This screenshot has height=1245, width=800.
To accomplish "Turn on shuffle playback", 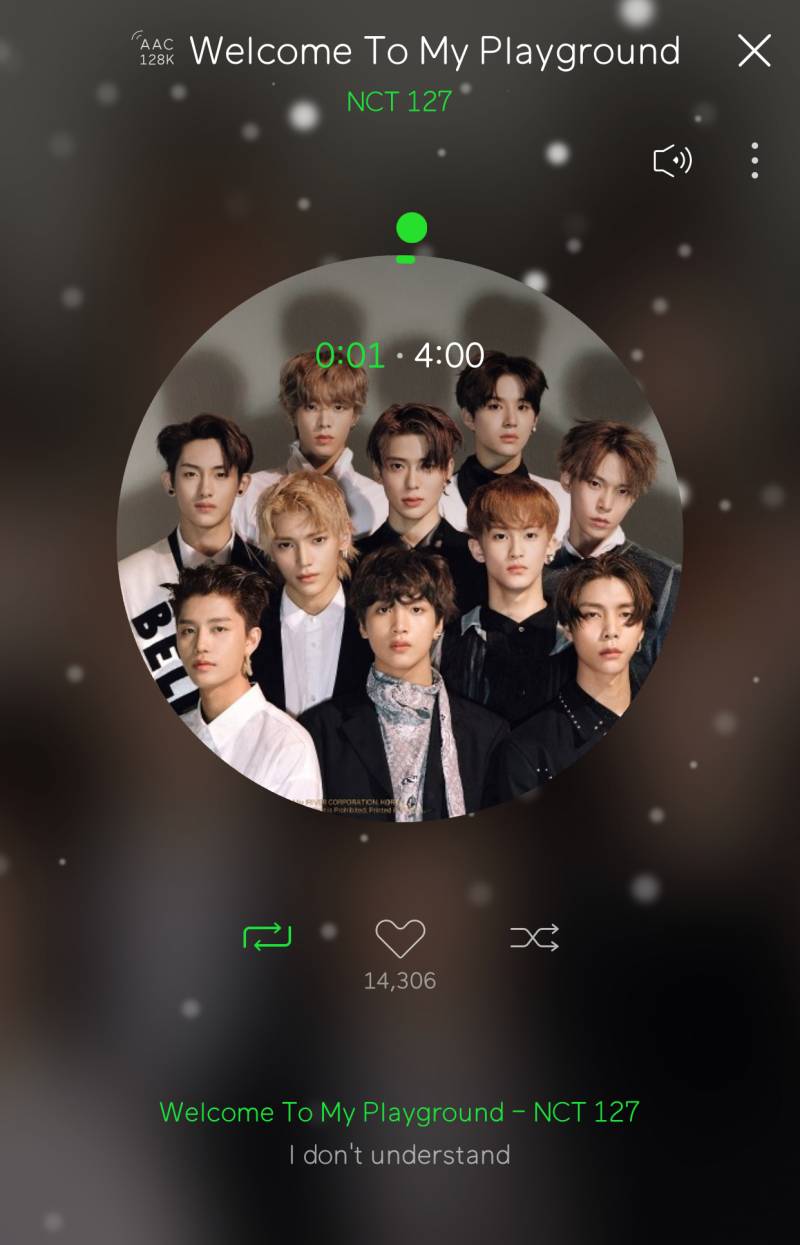I will click(534, 937).
